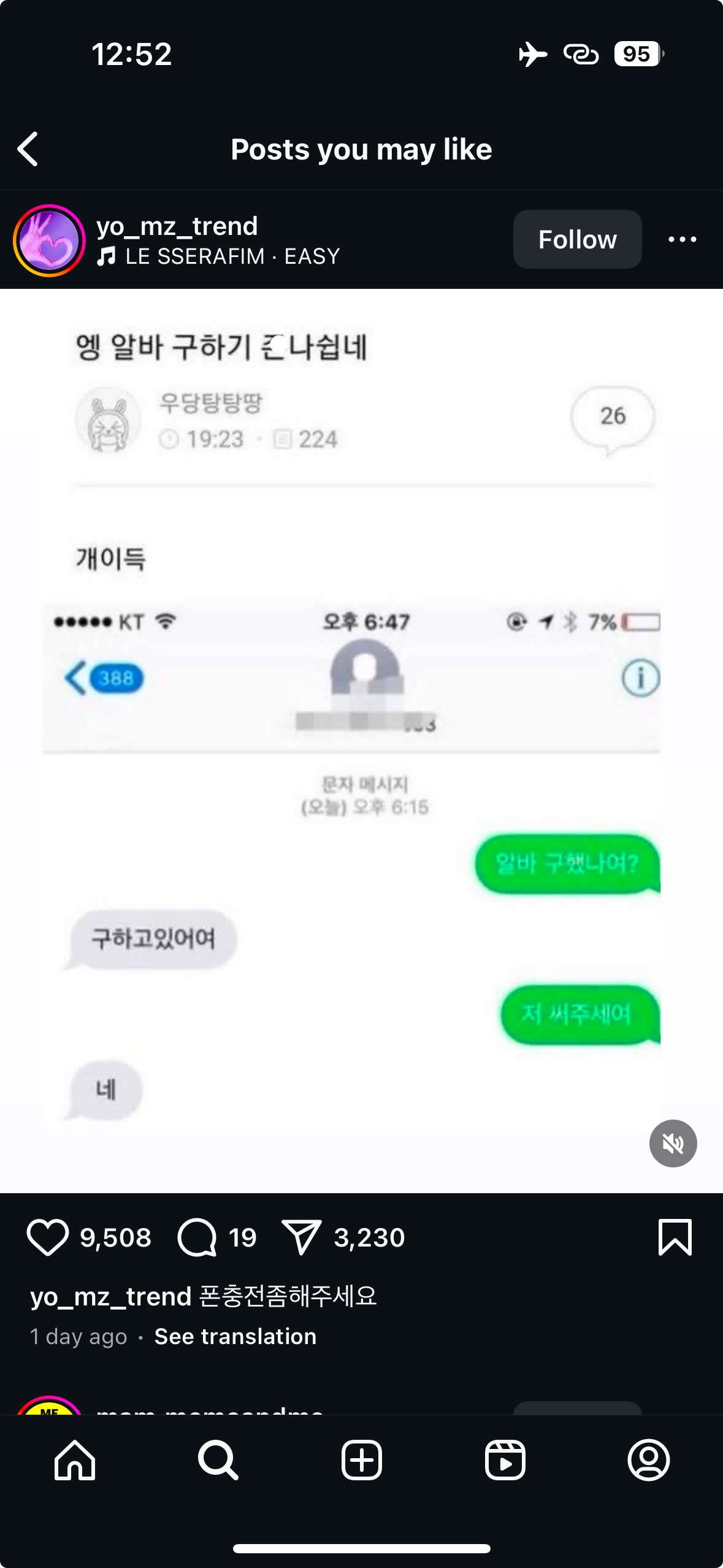Follow yo_mz_trend
The image size is (723, 1568).
pos(576,239)
